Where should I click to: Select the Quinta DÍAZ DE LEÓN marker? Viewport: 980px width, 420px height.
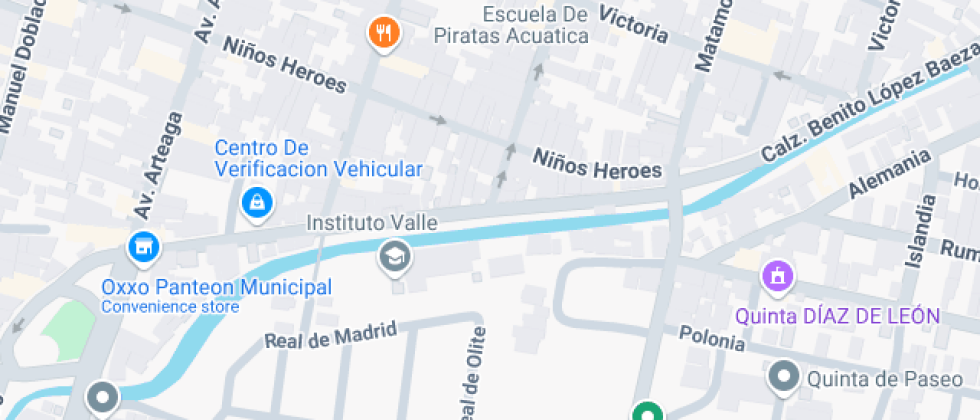click(x=778, y=276)
